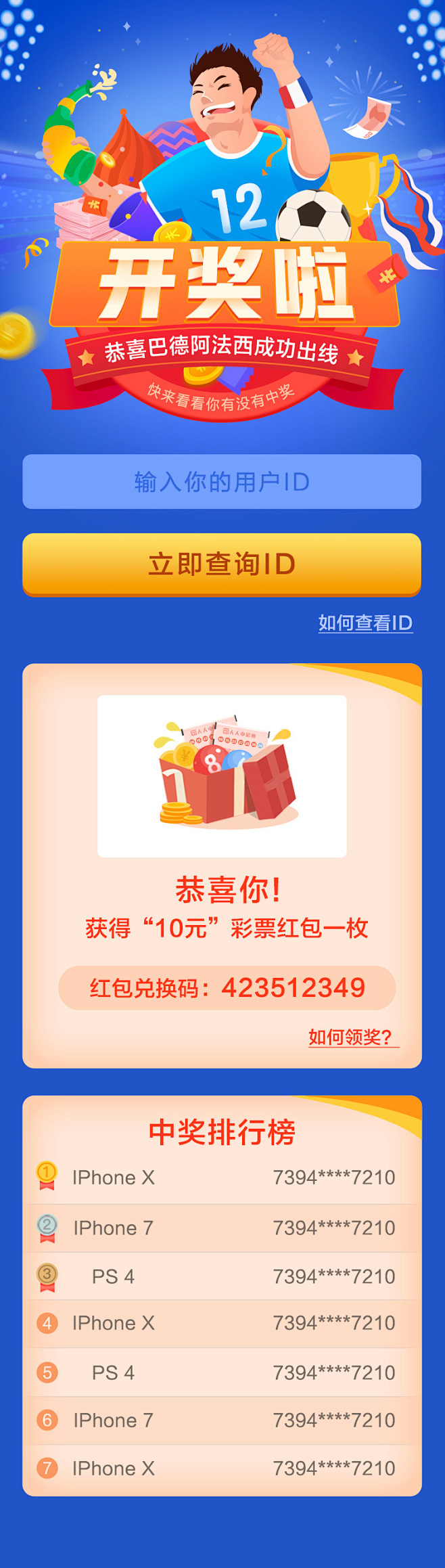Open the 如何领奖 link

coord(351,1037)
